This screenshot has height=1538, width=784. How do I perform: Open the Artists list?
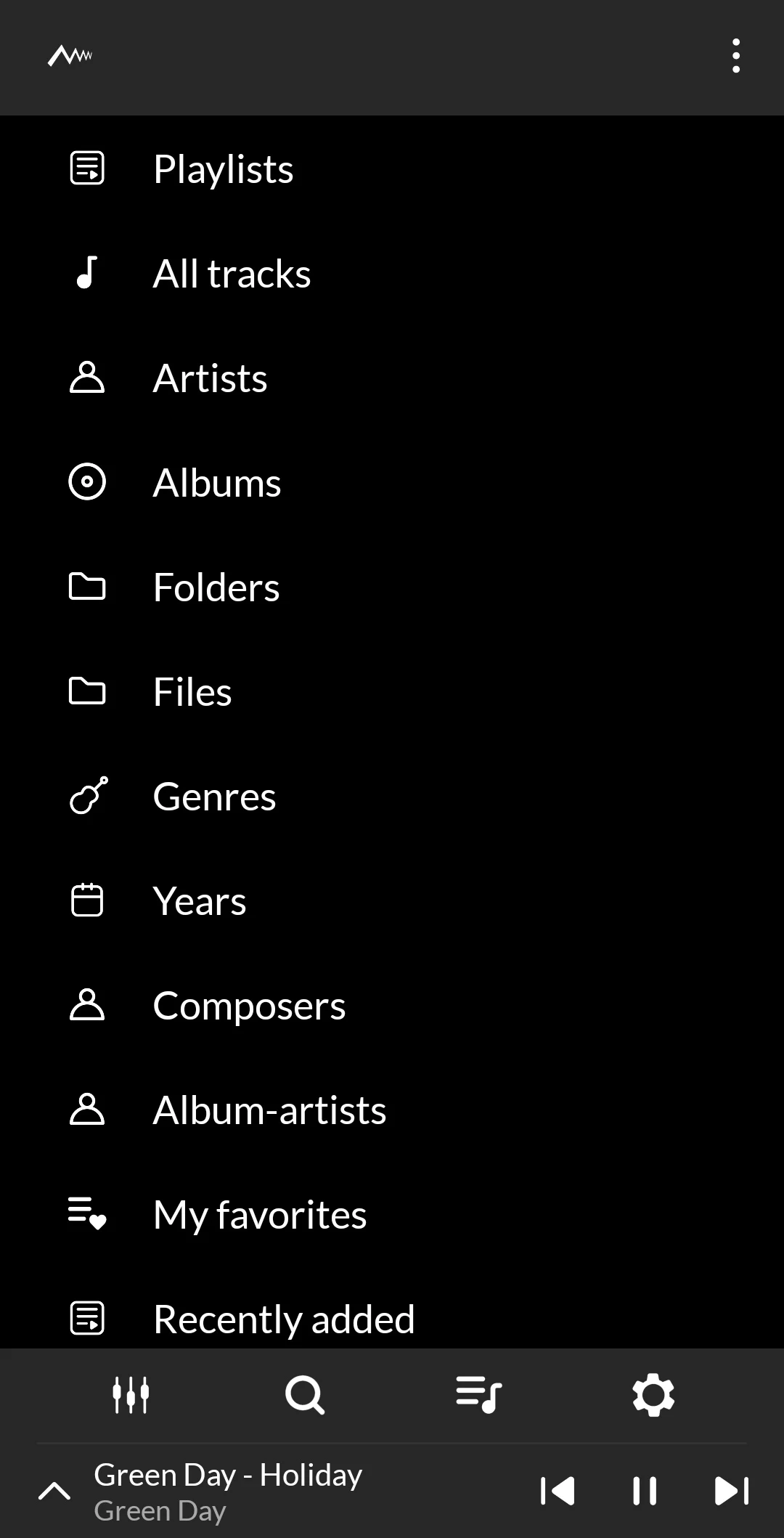click(392, 378)
